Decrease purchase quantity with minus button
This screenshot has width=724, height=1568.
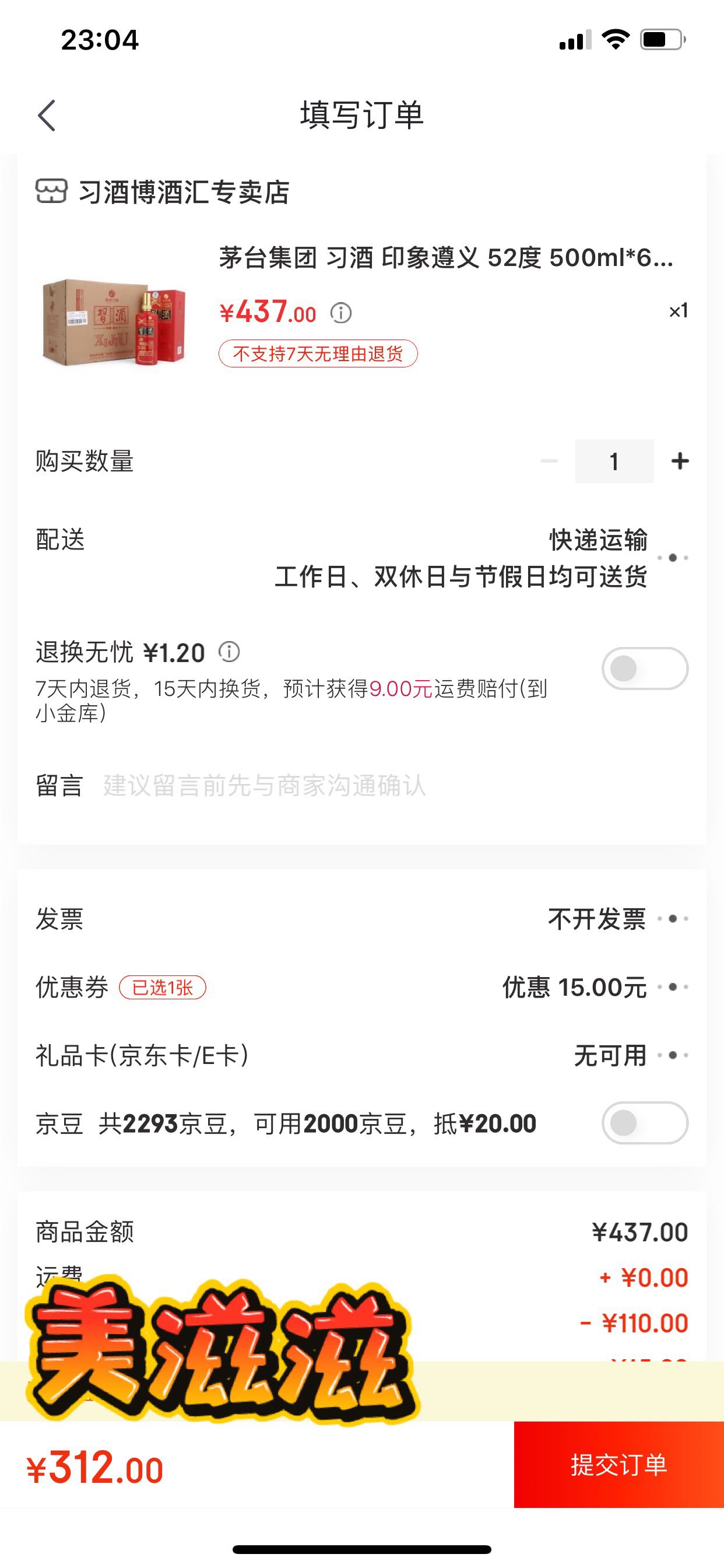pyautogui.click(x=549, y=461)
